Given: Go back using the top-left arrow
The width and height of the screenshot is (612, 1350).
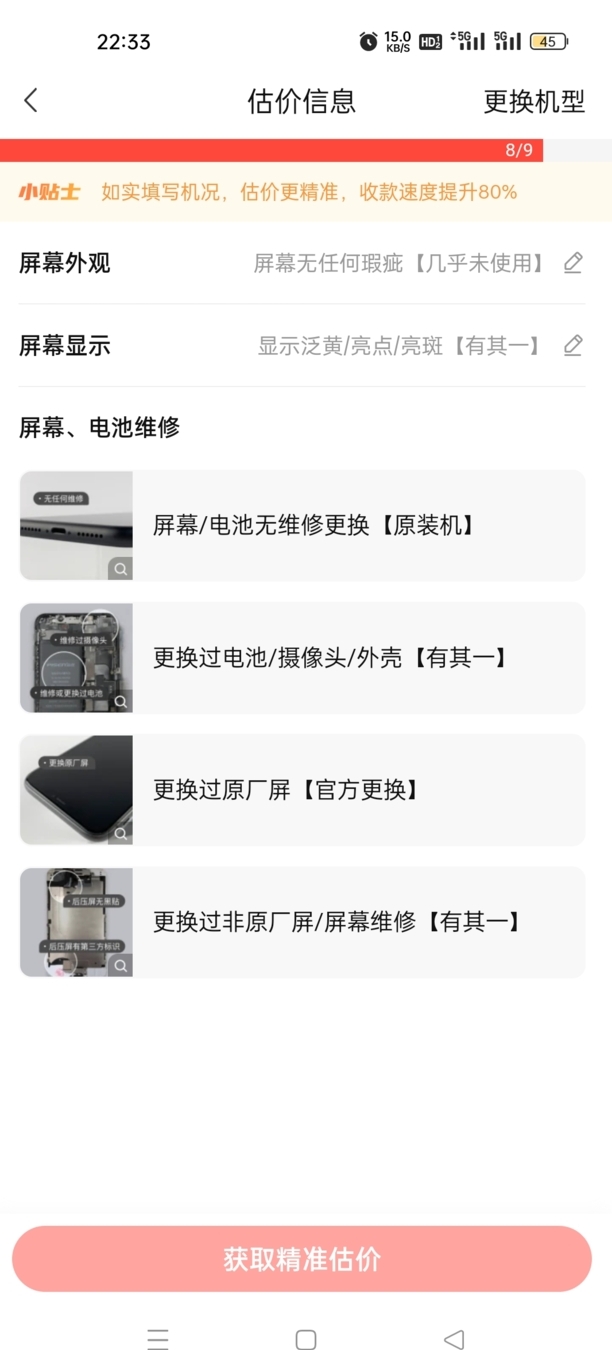Looking at the screenshot, I should click(x=31, y=100).
